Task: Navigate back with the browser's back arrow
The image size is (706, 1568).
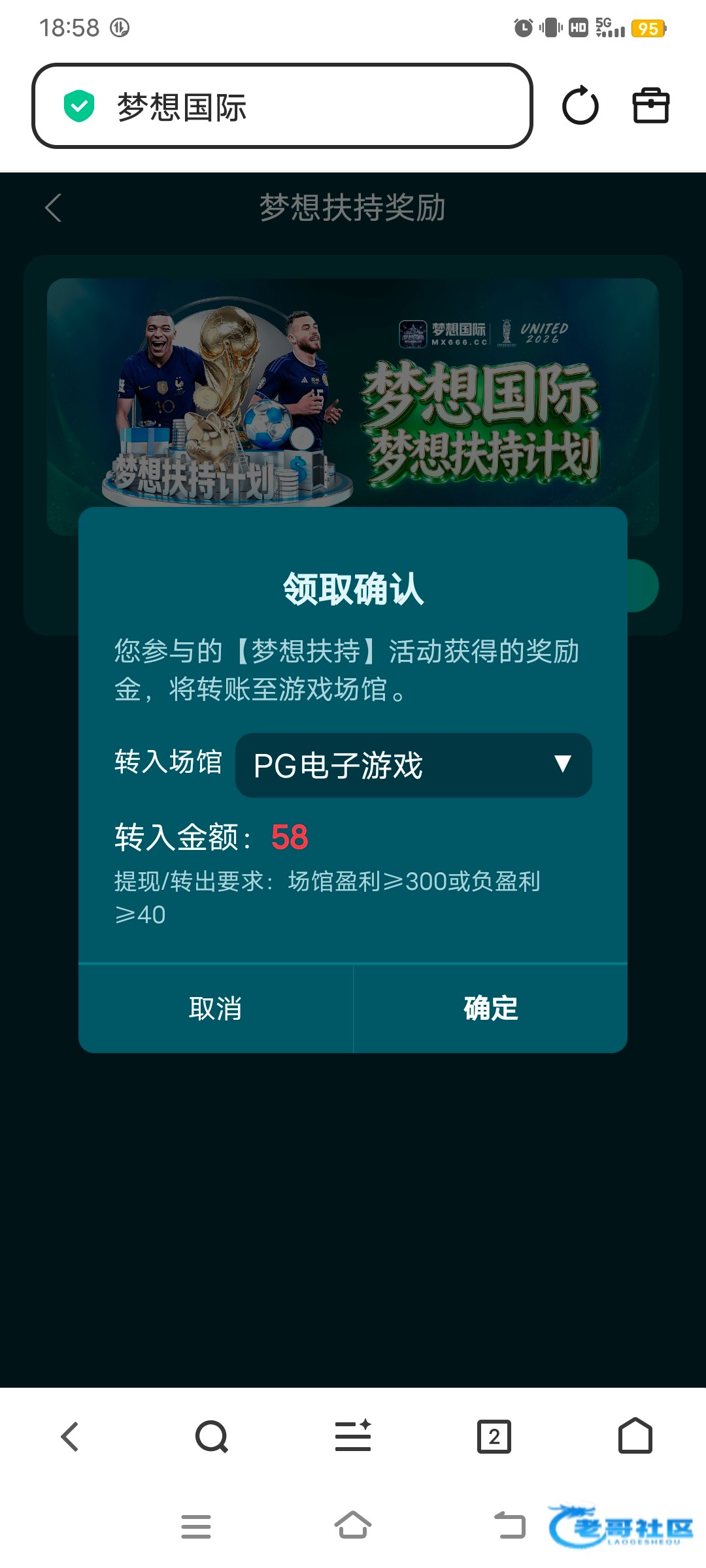Action: click(x=70, y=1437)
